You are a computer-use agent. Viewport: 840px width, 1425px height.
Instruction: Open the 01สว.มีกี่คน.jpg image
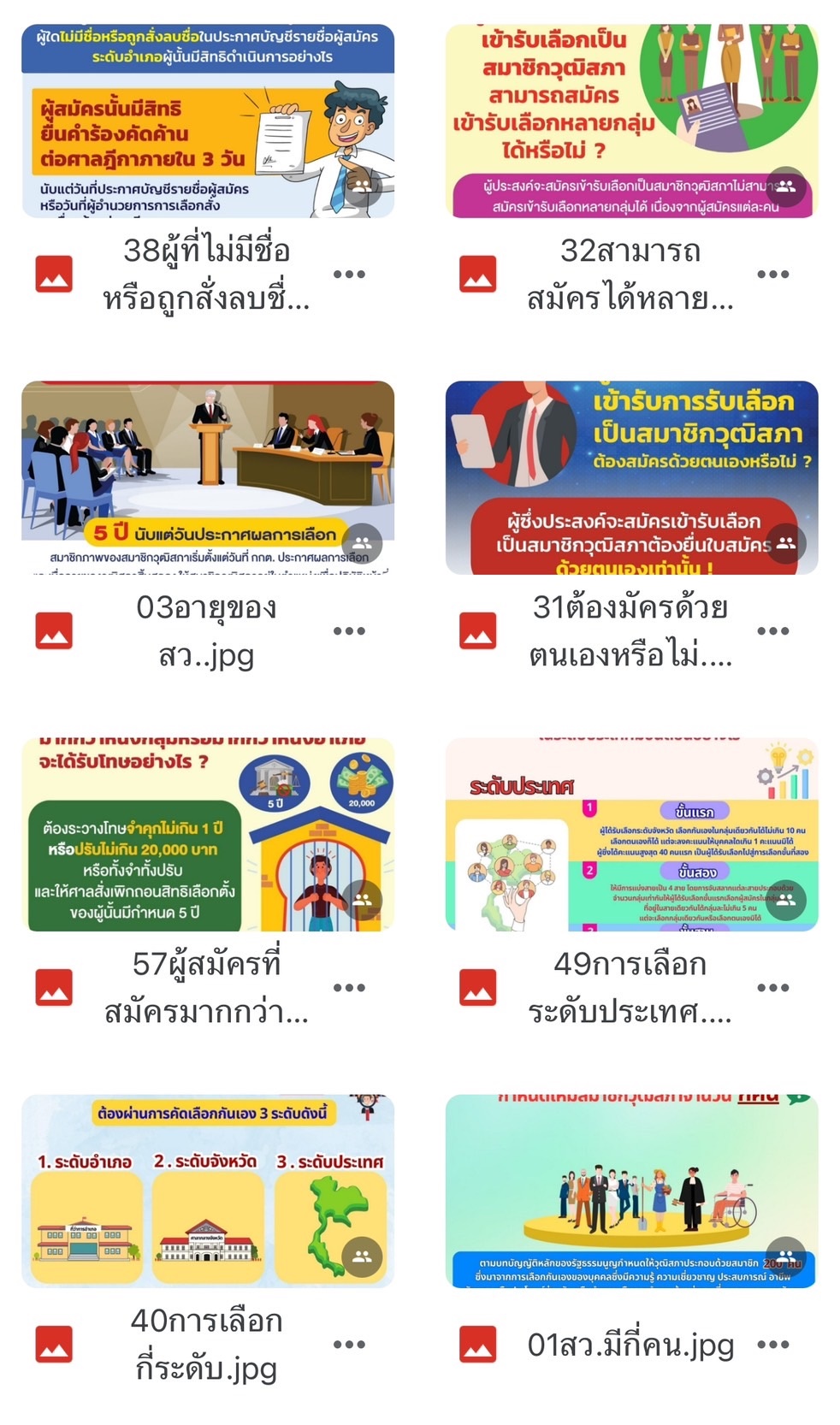tap(631, 1191)
